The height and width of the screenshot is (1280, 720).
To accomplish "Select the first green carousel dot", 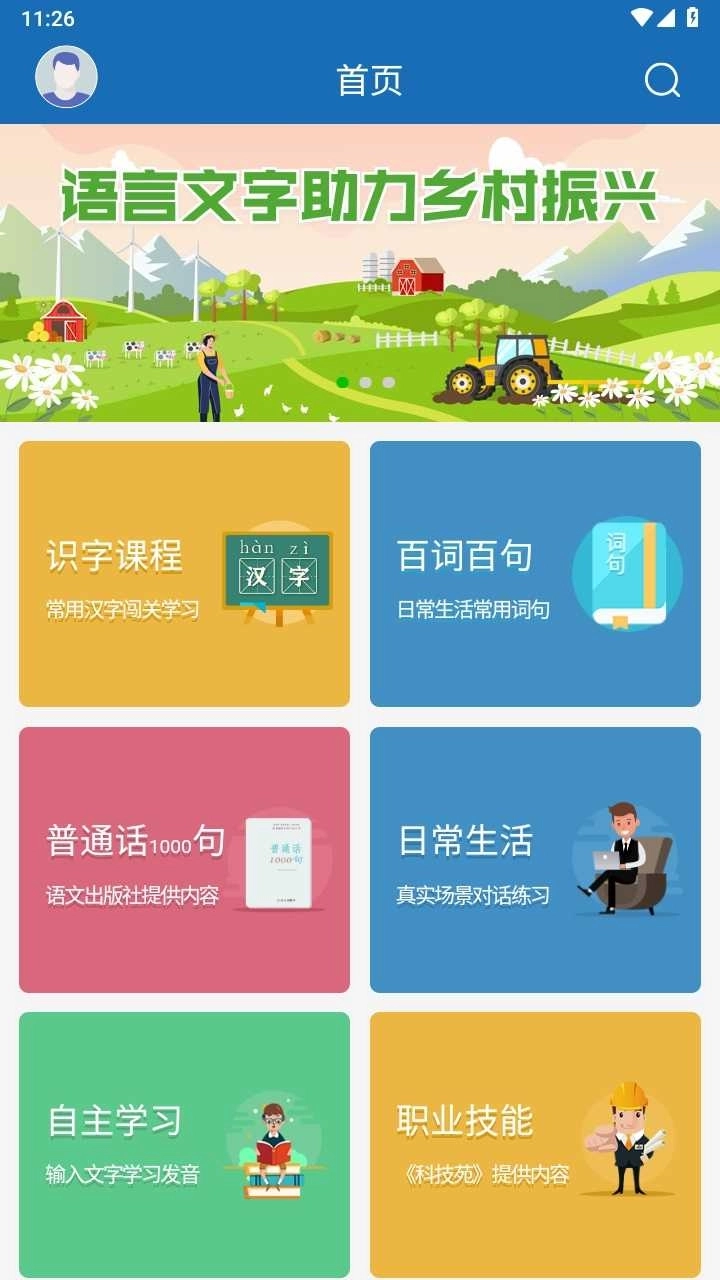I will pos(343,380).
